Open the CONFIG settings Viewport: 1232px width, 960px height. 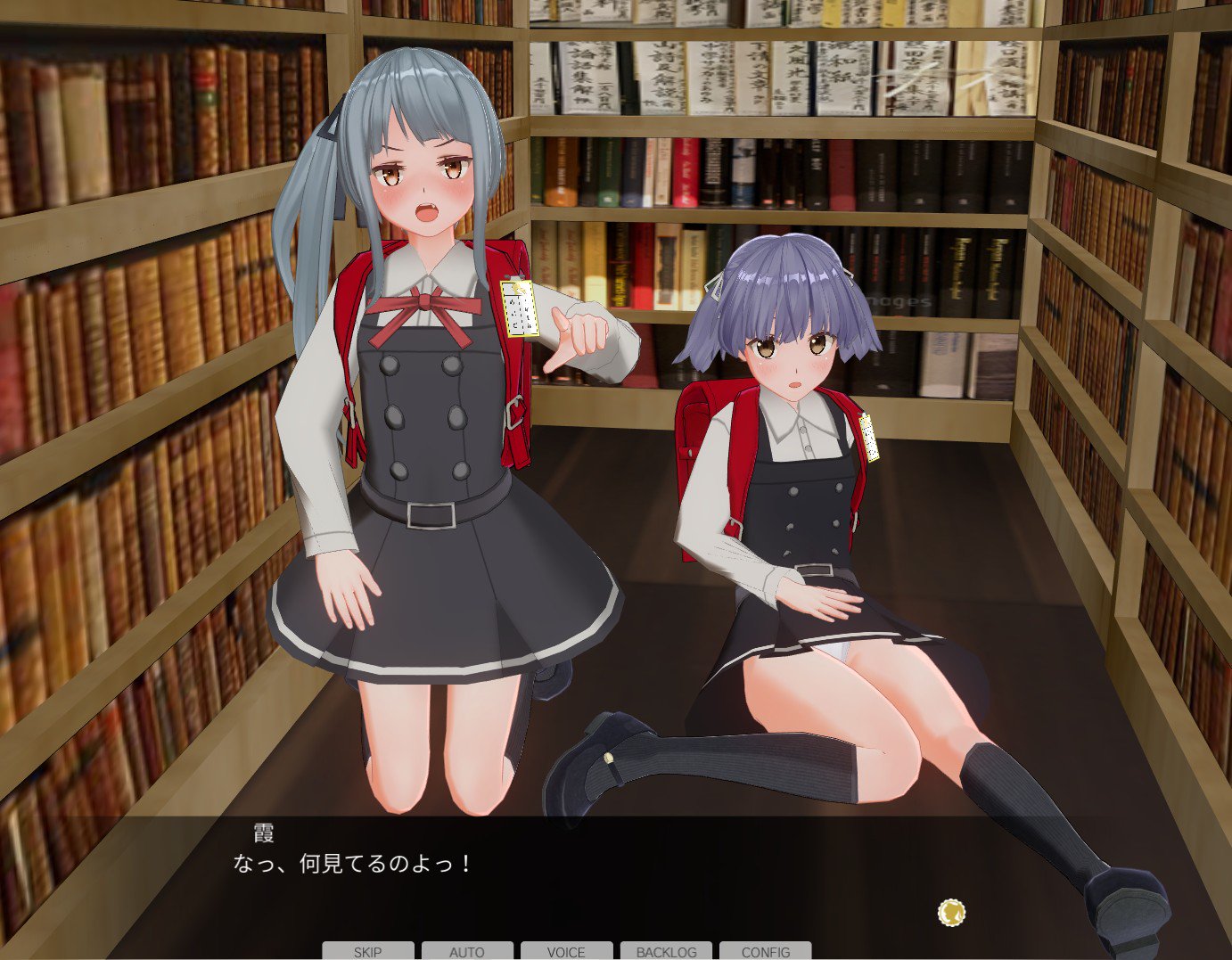pos(765,951)
